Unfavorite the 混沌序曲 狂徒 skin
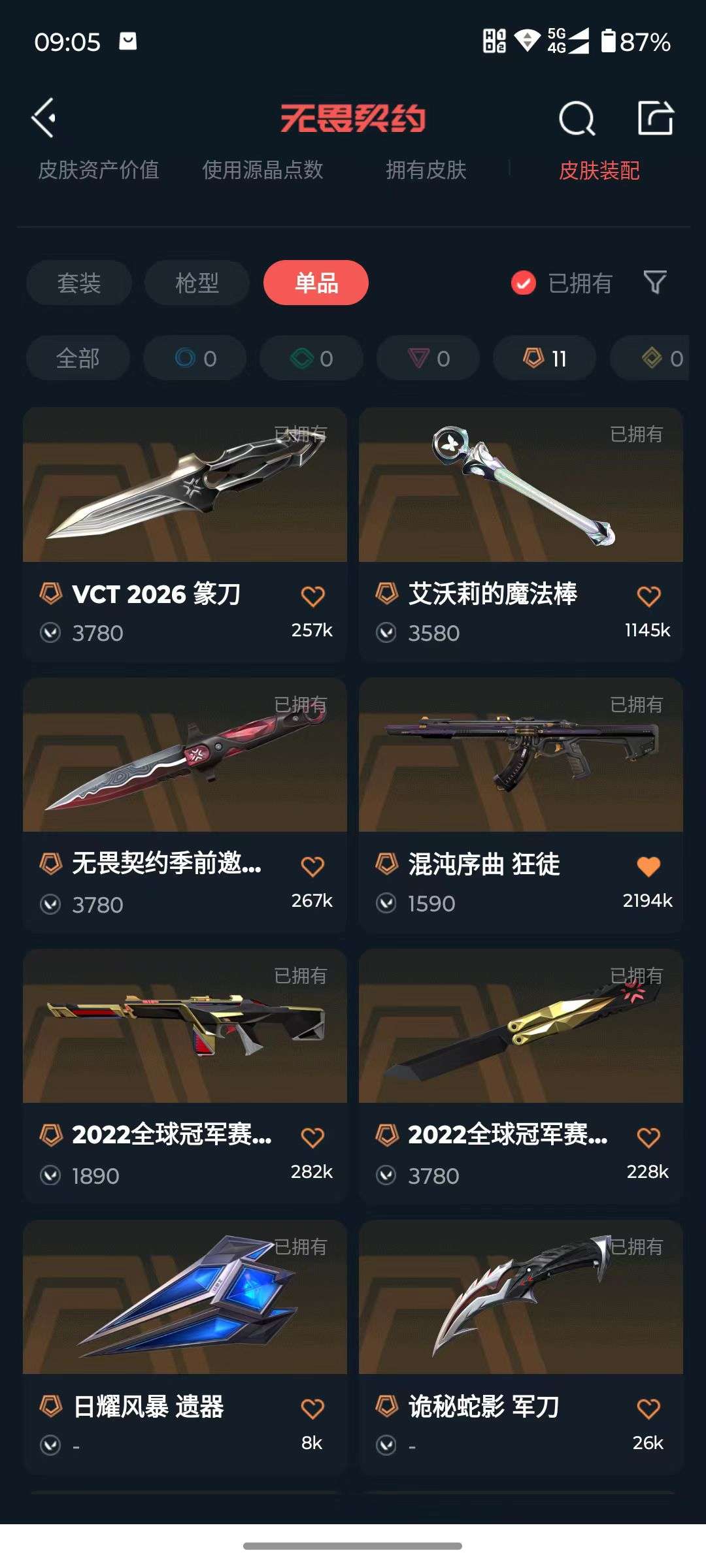This screenshot has height=1568, width=706. [x=649, y=867]
